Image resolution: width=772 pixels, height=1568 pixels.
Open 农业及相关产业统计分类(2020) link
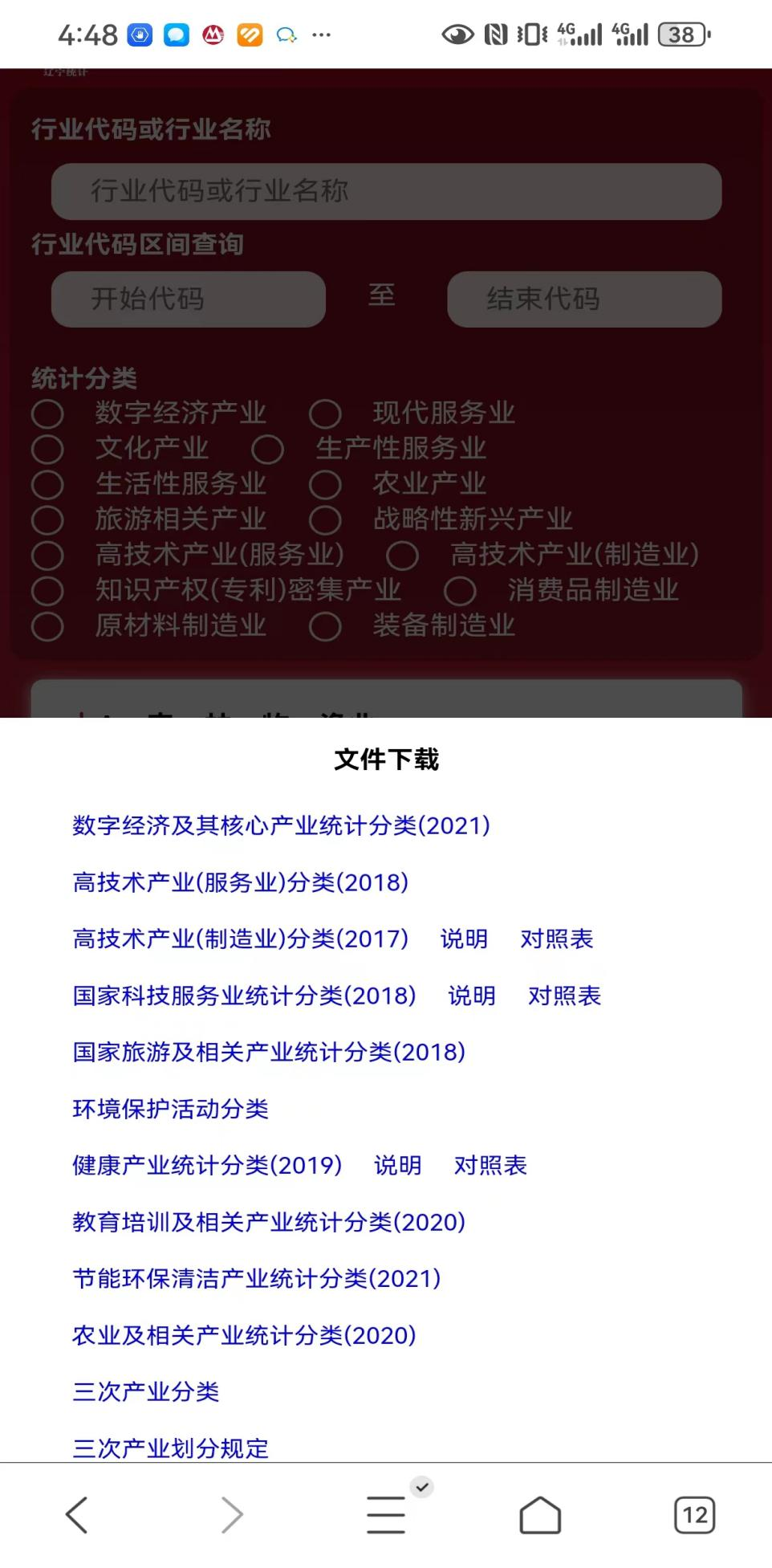tap(244, 1335)
